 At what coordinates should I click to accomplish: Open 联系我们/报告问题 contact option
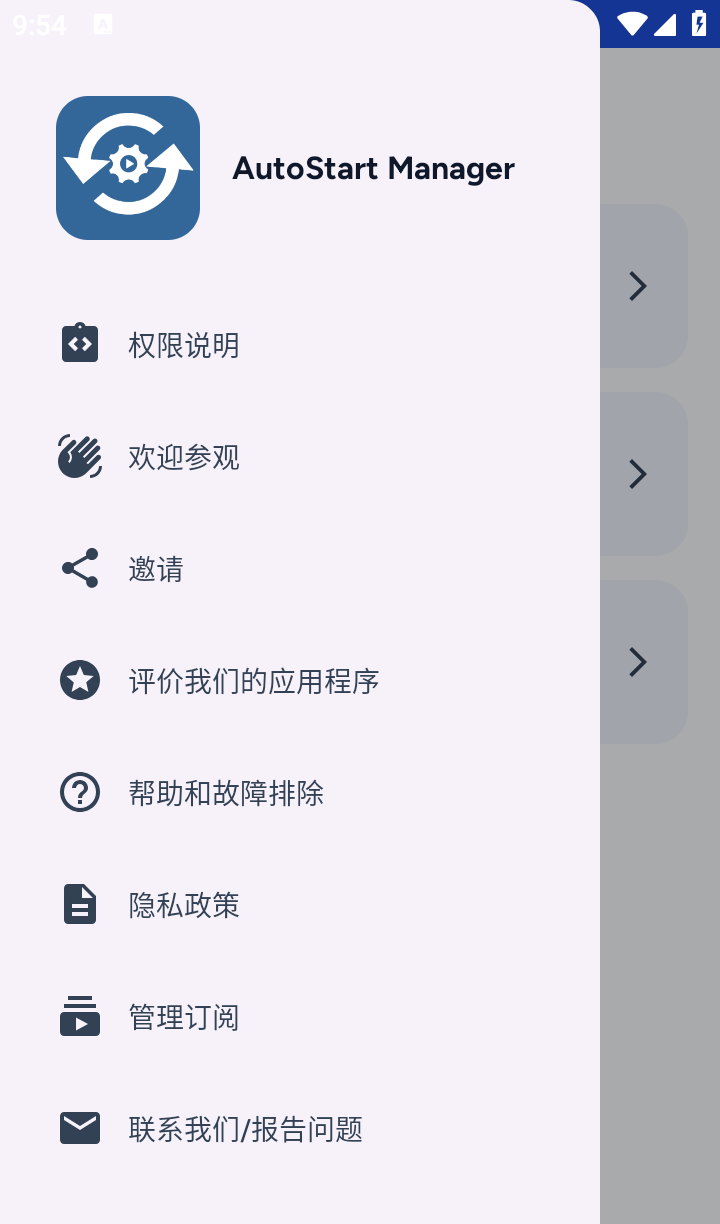coord(300,1129)
